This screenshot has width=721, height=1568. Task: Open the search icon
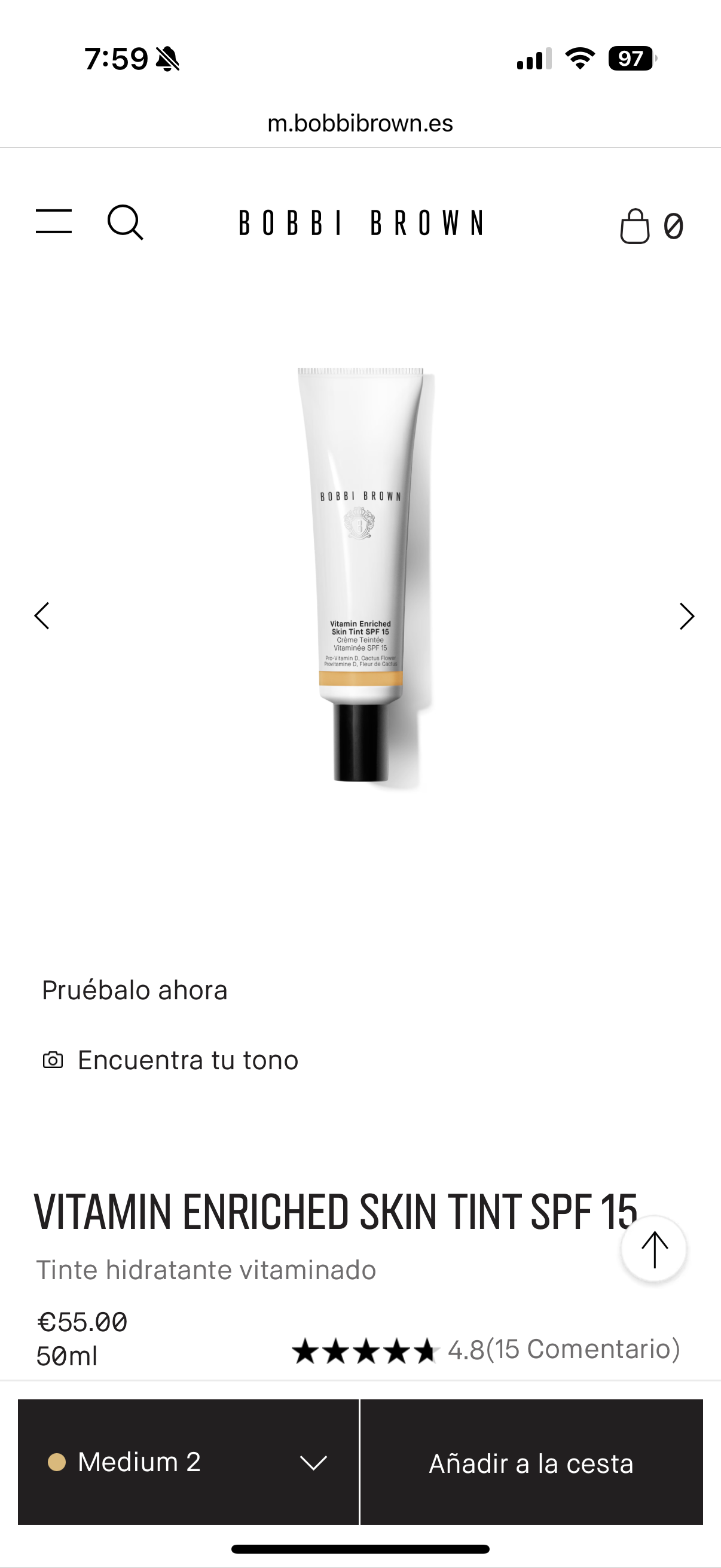click(x=126, y=223)
